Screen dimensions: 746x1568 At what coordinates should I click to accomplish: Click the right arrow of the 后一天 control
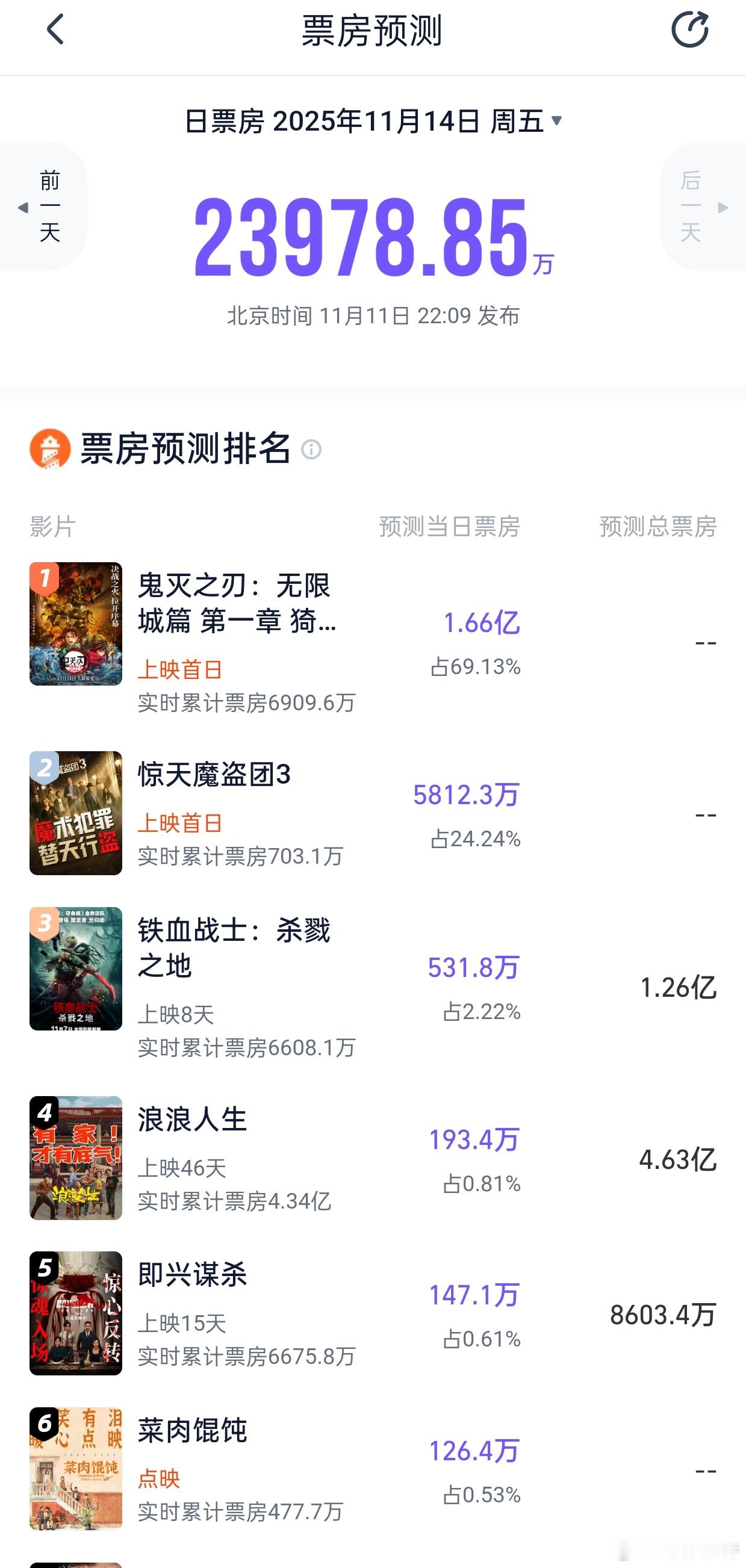[x=724, y=207]
